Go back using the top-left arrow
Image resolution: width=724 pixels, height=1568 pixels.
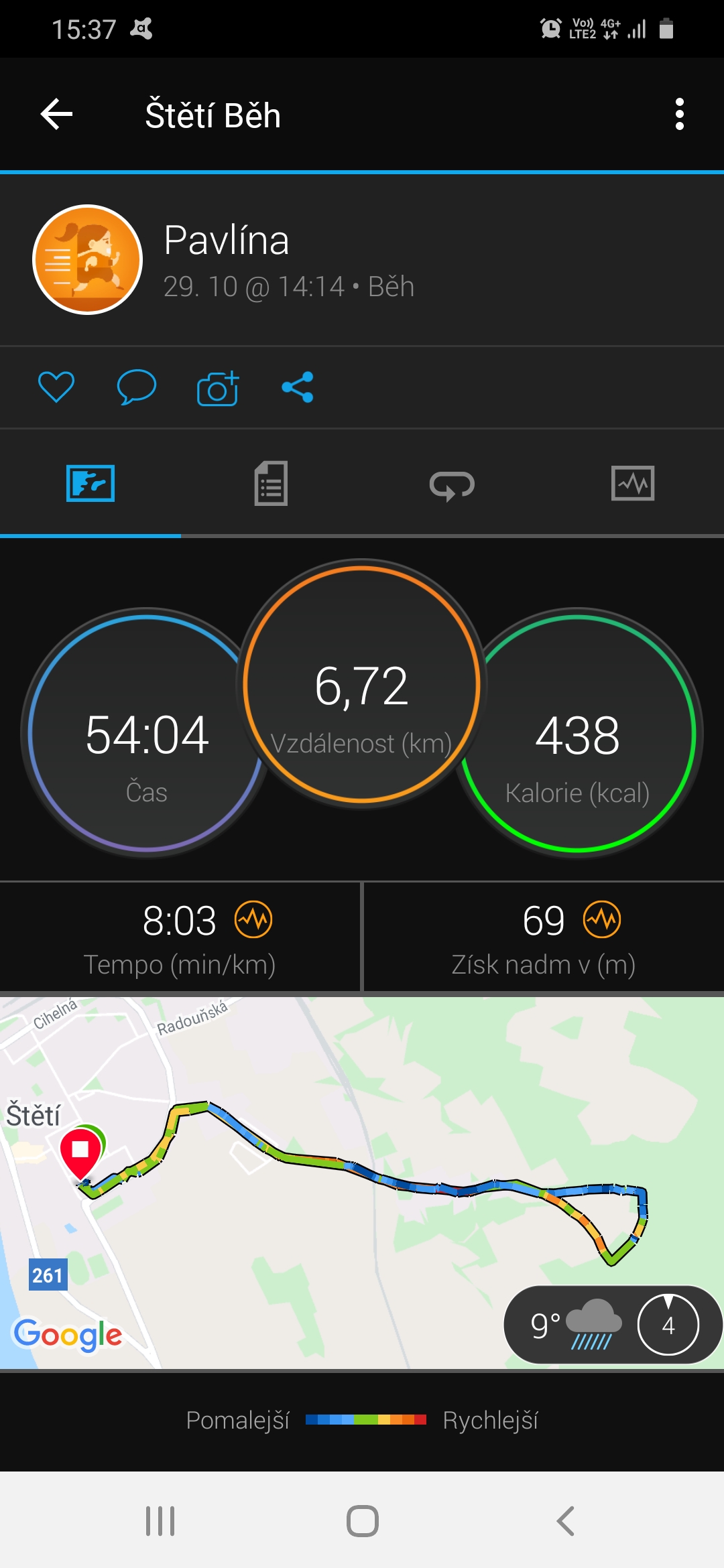point(57,114)
